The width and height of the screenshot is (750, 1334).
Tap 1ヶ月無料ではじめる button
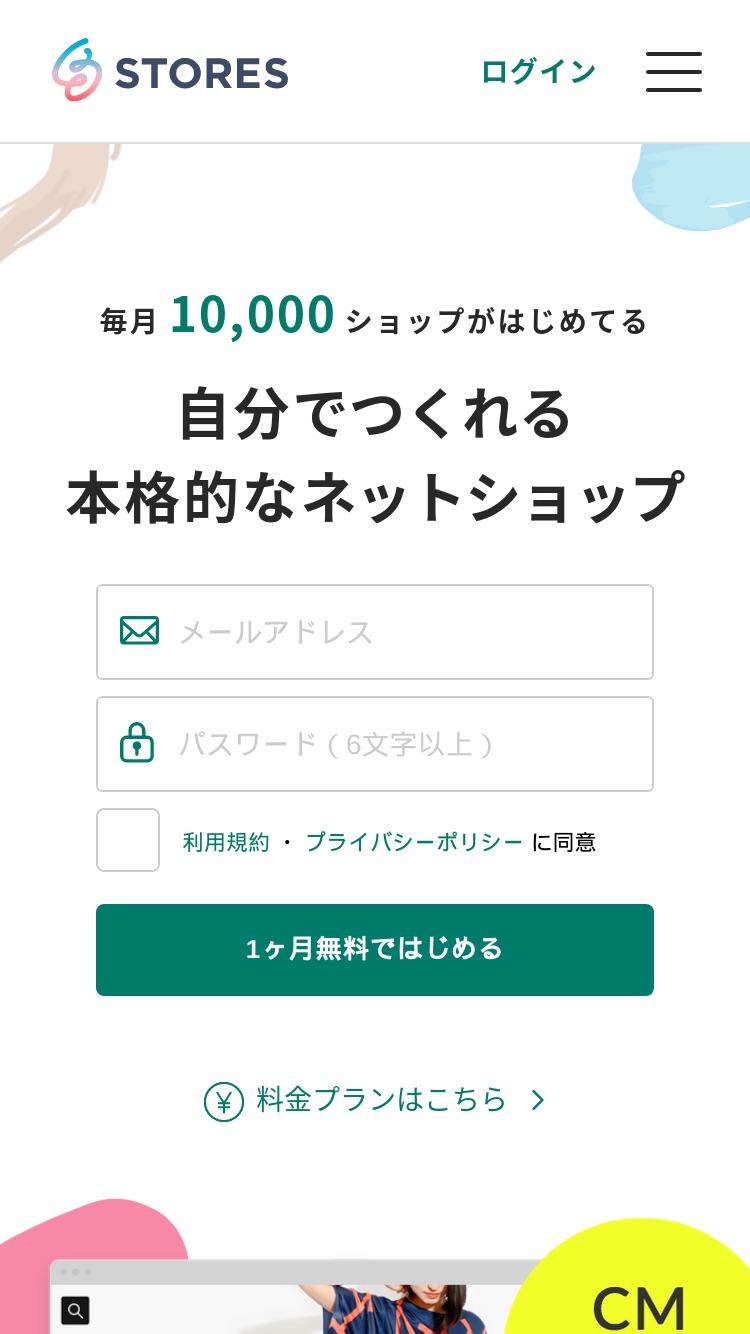coord(375,950)
